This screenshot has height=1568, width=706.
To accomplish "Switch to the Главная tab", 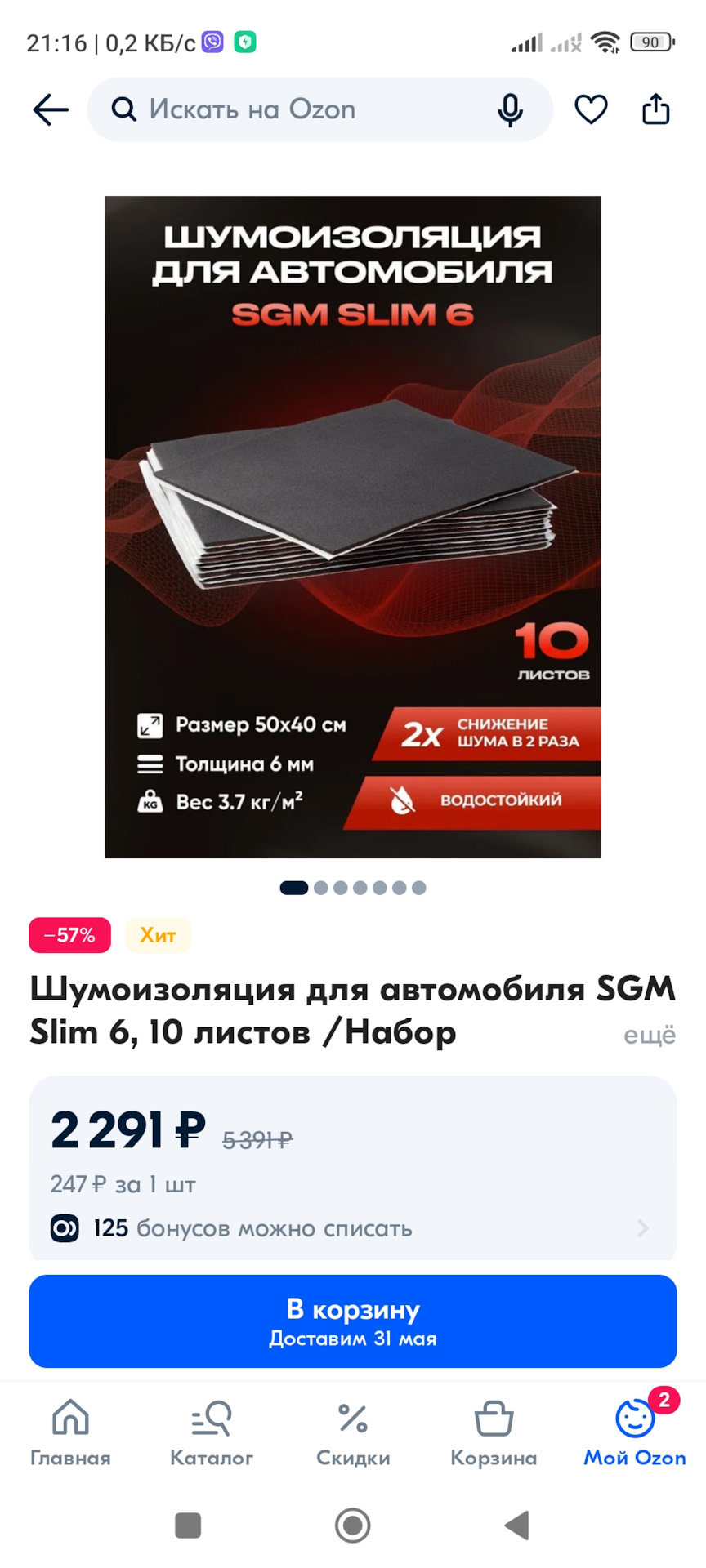I will coord(70,1434).
